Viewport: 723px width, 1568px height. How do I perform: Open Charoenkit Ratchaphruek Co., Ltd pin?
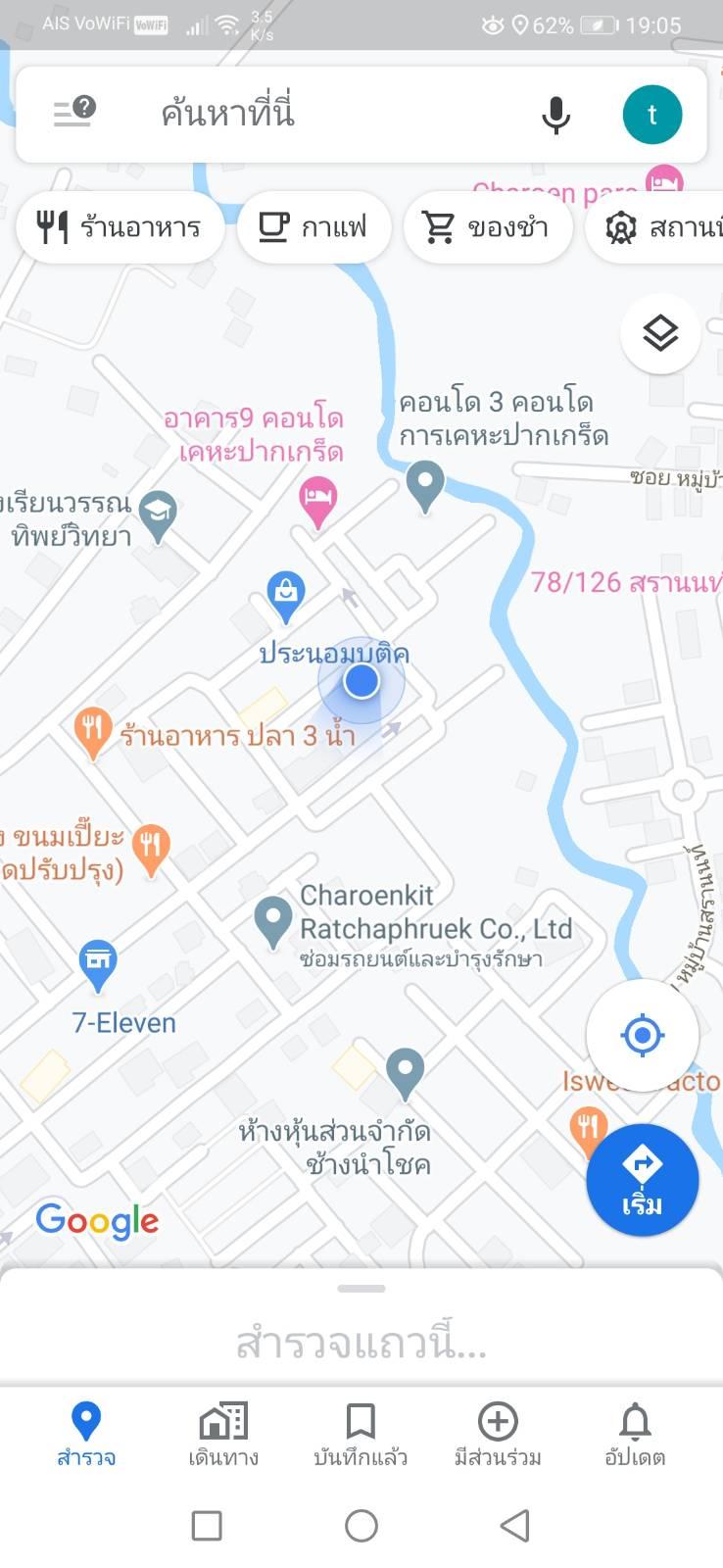click(x=272, y=921)
